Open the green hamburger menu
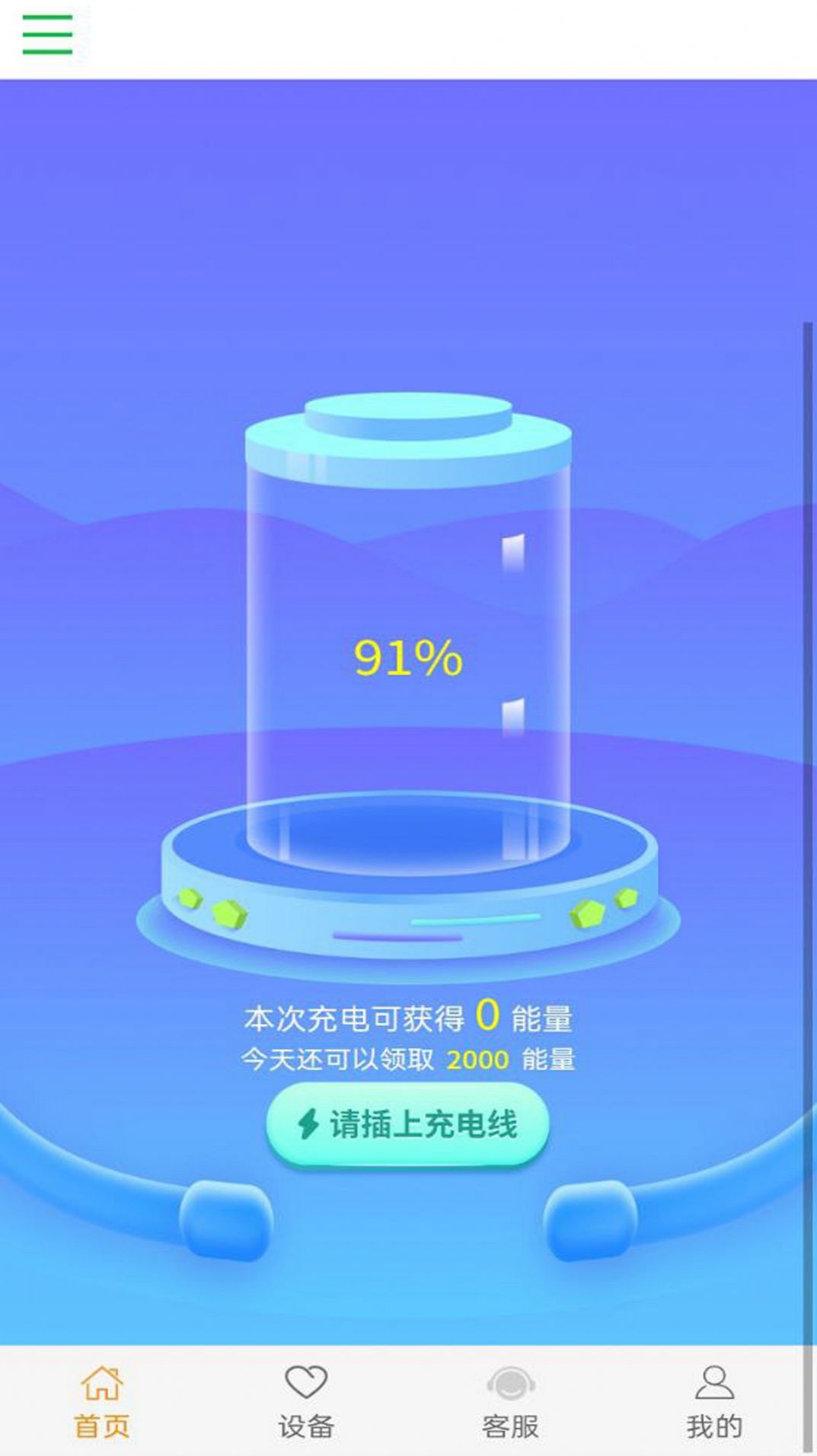The height and width of the screenshot is (1456, 817). coord(46,35)
